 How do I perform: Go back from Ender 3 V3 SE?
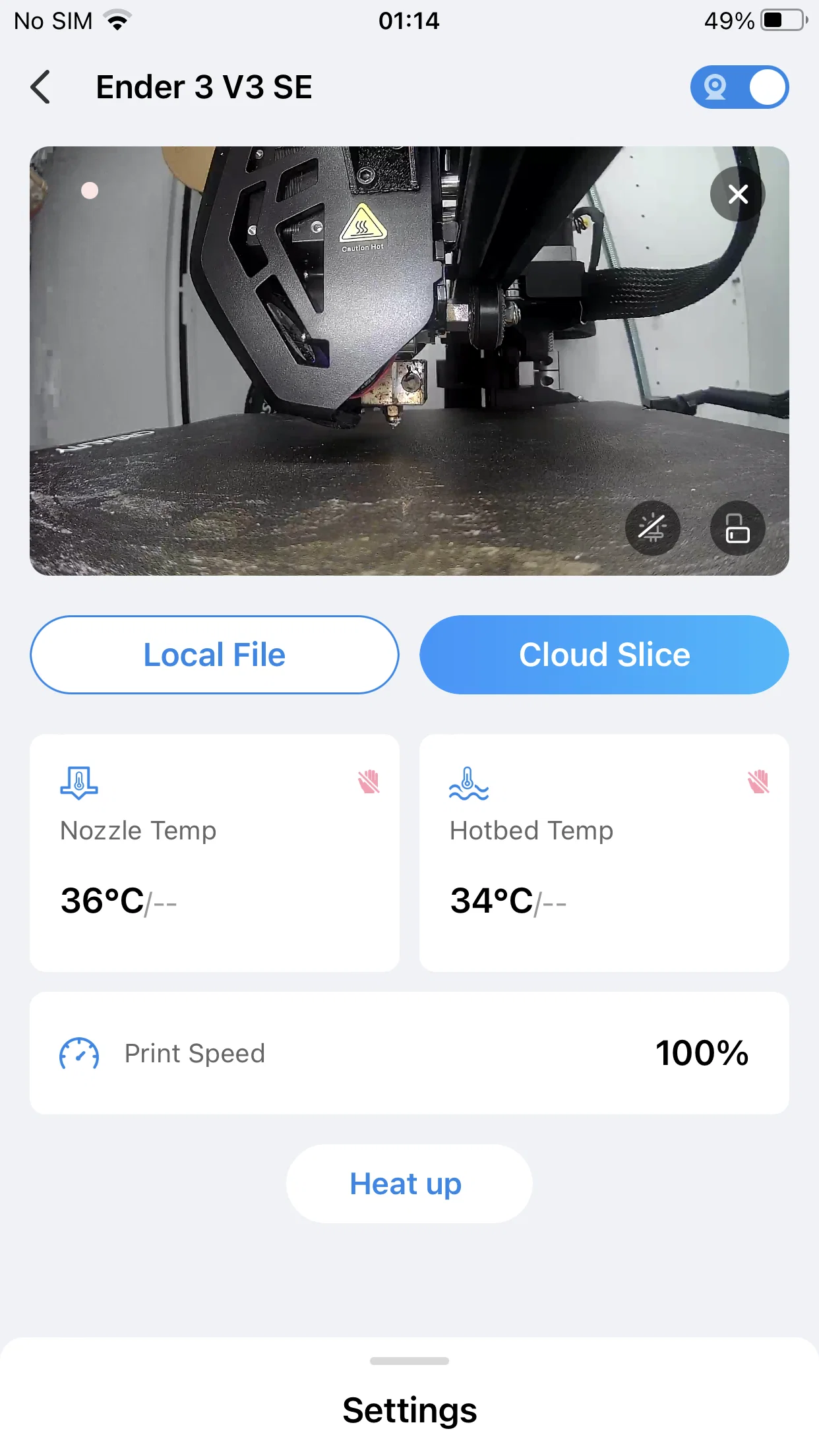point(41,87)
